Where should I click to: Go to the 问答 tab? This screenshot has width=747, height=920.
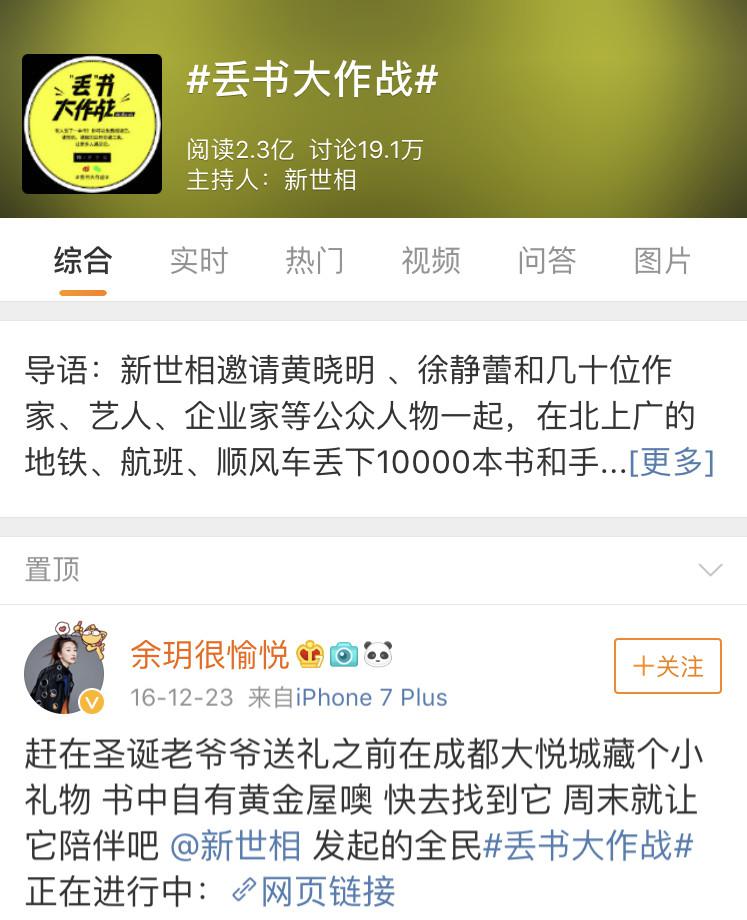(x=547, y=261)
